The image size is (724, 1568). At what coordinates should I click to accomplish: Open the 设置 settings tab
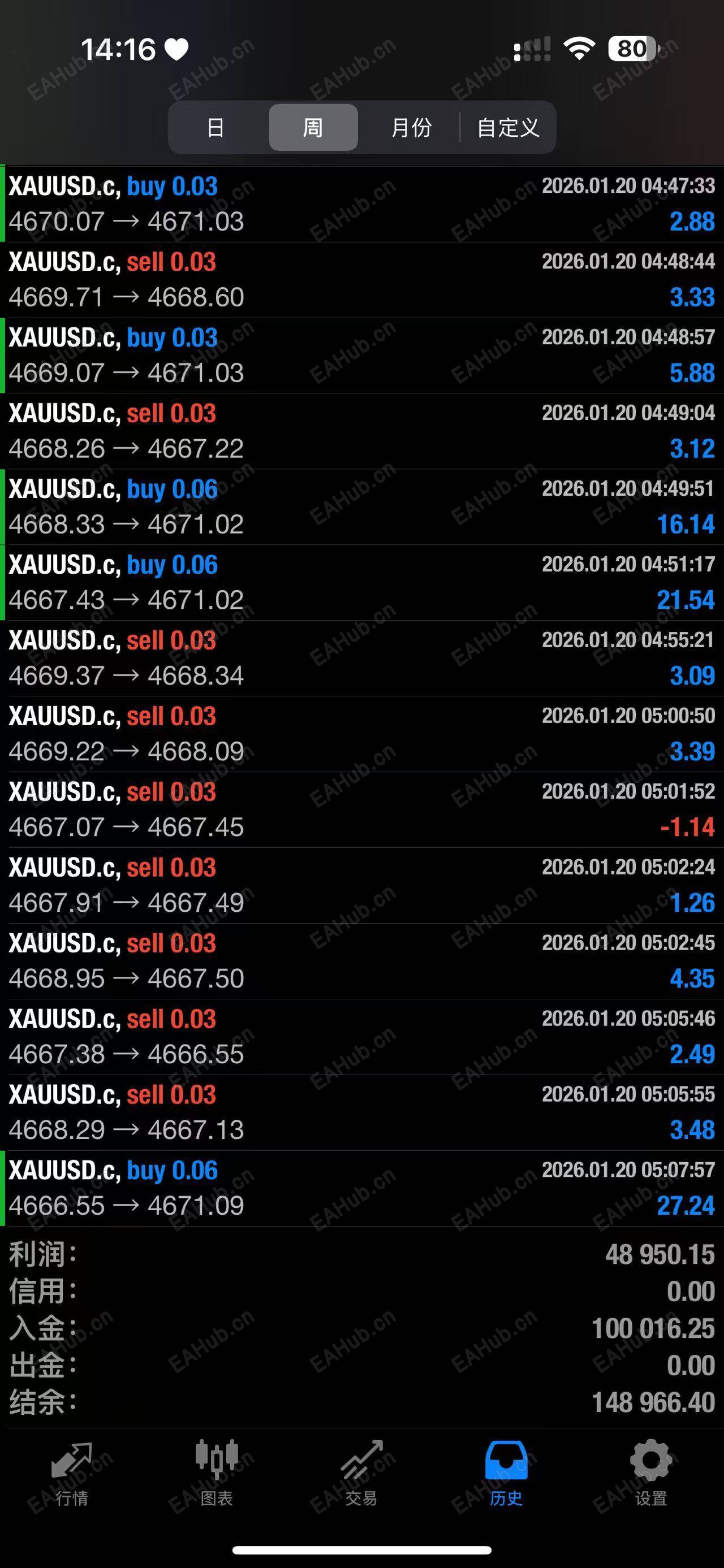point(651,1473)
